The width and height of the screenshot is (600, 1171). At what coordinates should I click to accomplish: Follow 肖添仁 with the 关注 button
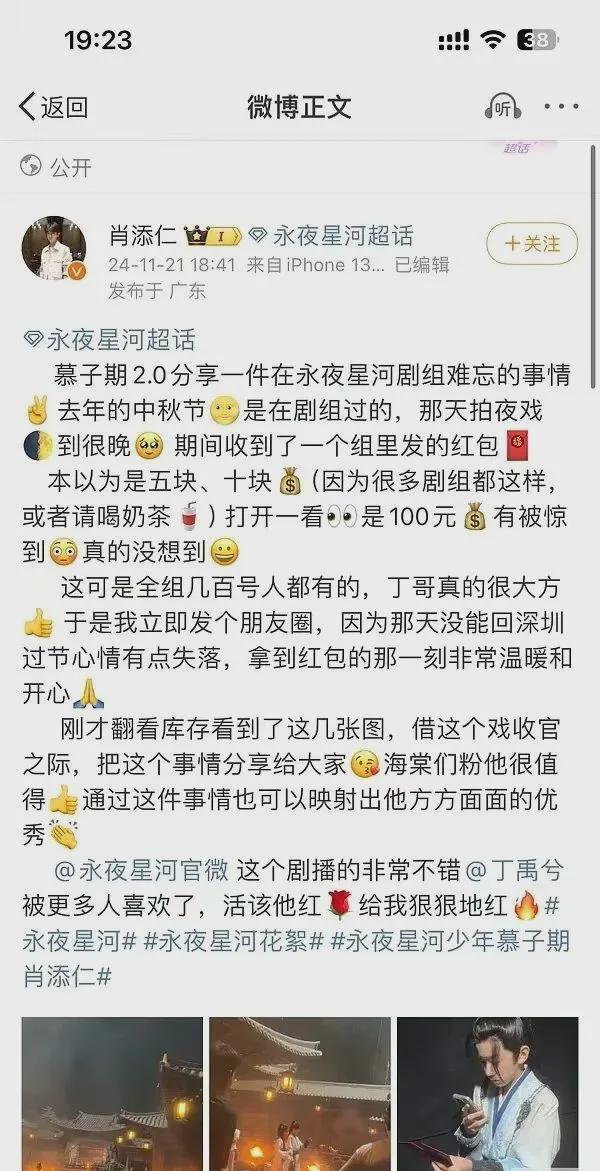click(532, 243)
